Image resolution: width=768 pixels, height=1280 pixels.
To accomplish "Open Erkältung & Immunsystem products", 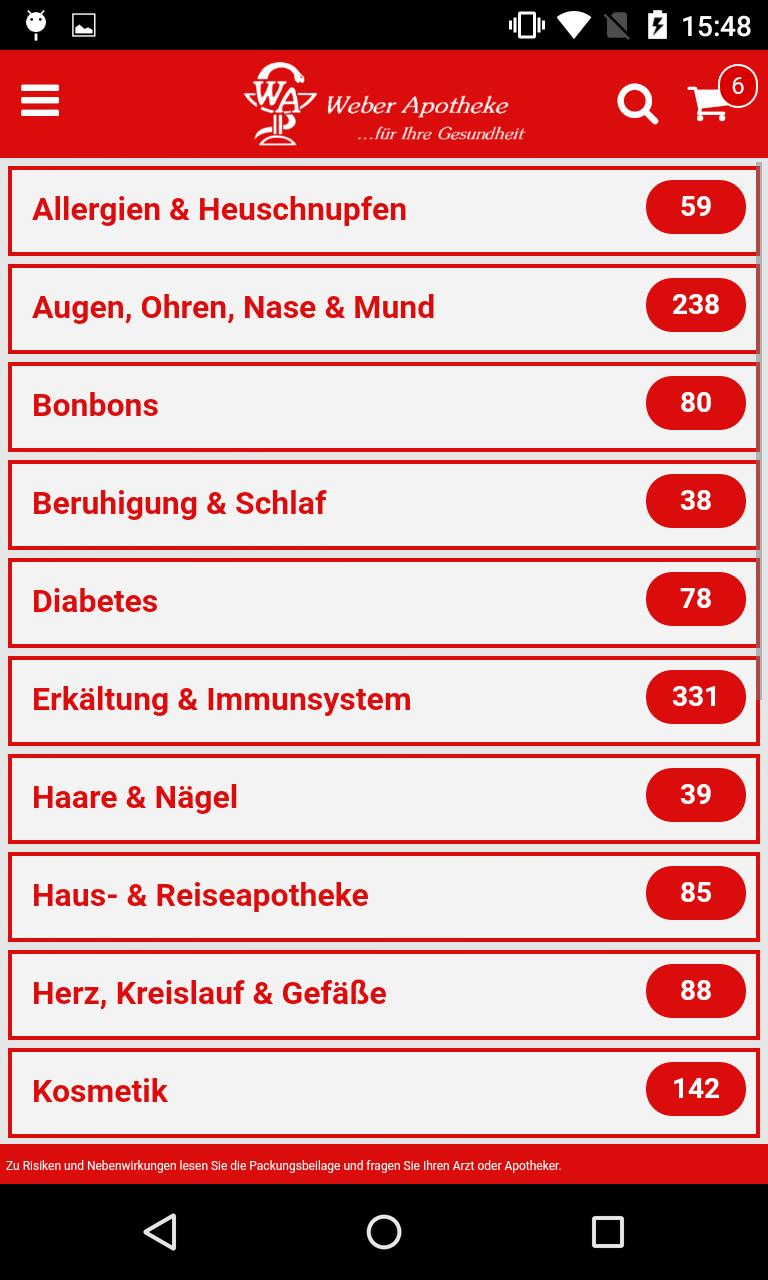I will (384, 700).
